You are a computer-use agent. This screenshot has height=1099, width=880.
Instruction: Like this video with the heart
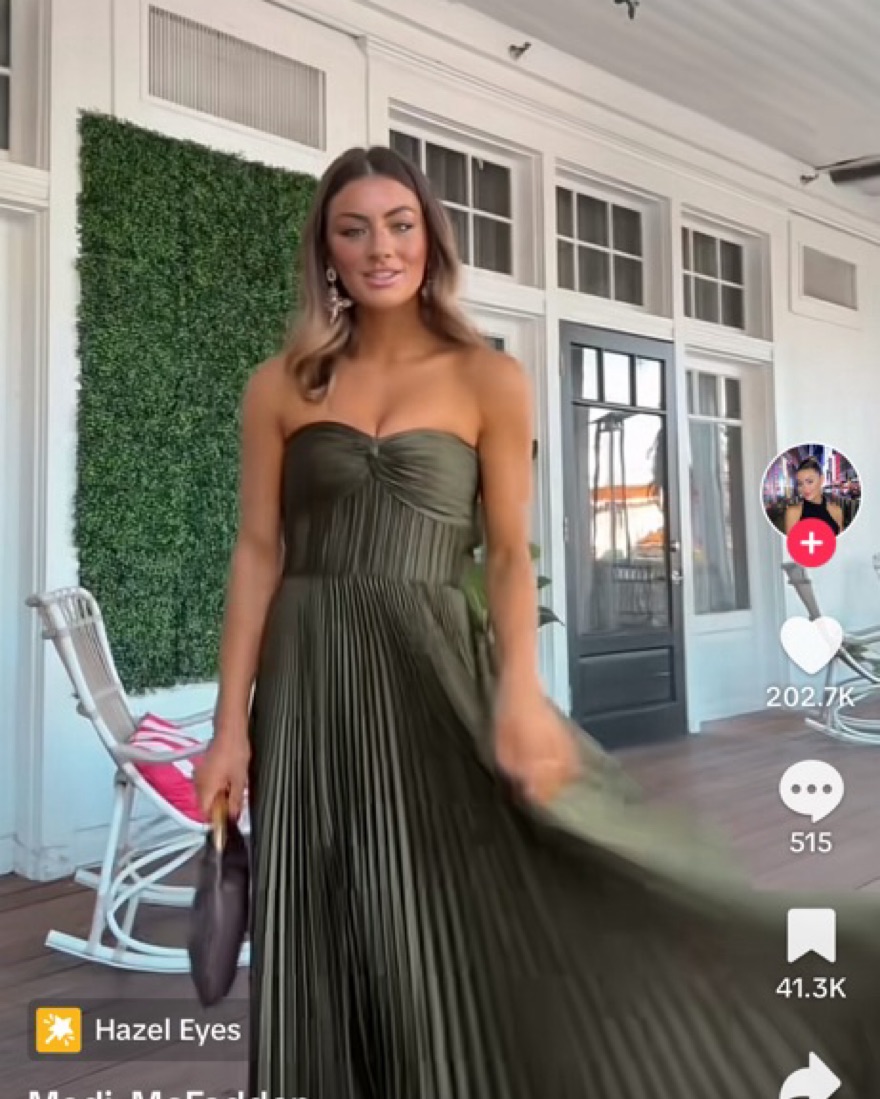coord(811,644)
